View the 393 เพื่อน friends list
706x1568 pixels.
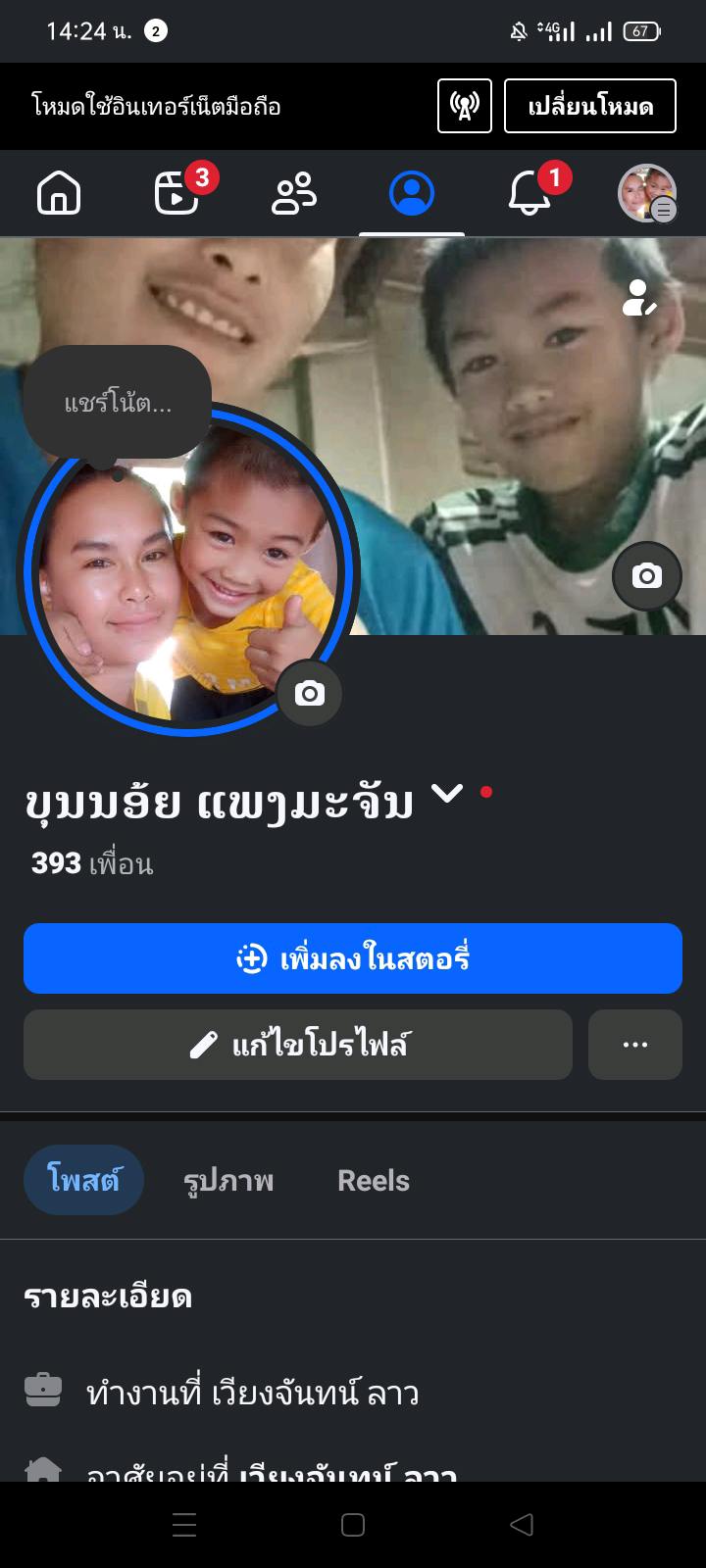[92, 863]
